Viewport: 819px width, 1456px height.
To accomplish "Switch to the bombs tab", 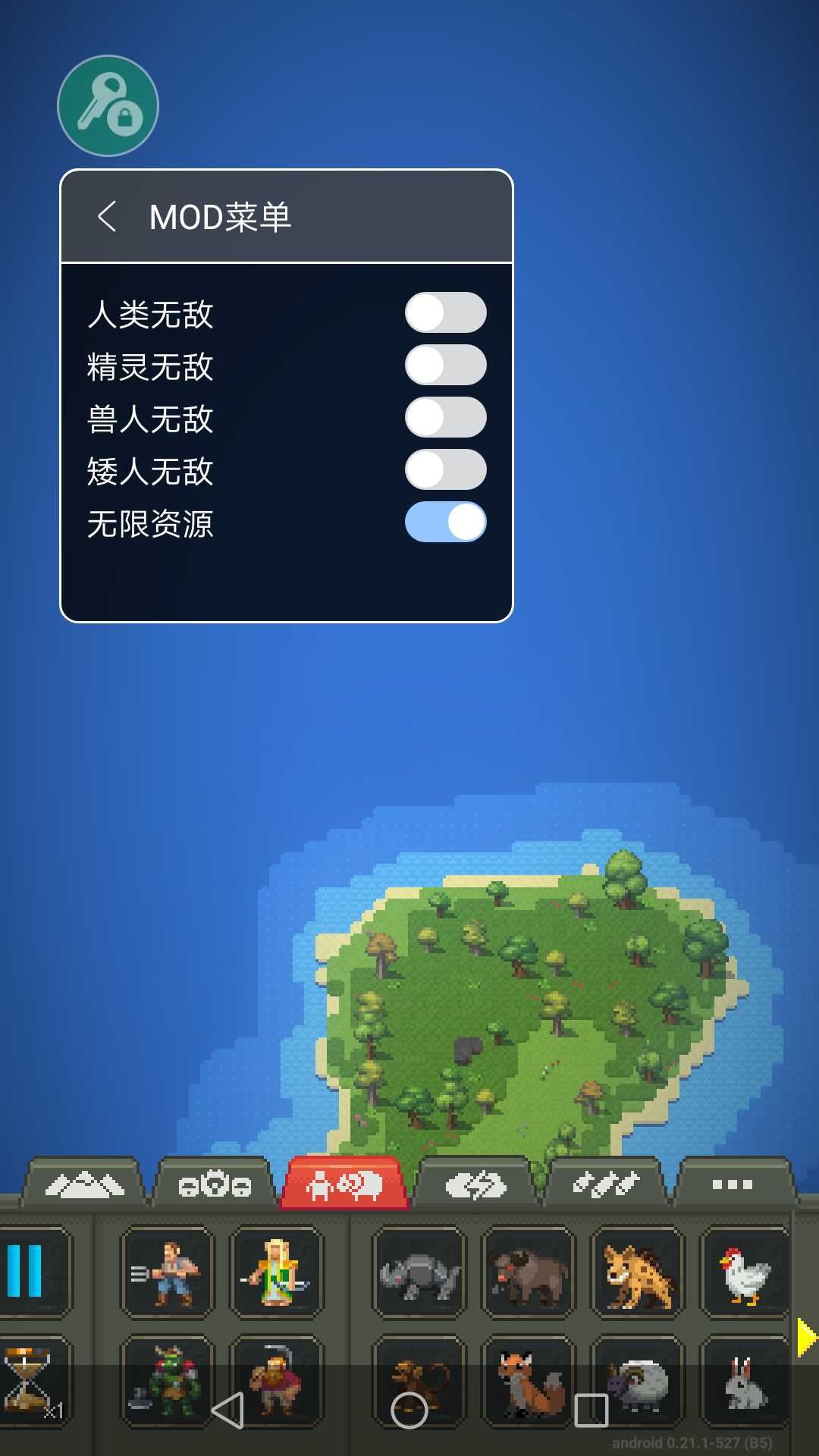I will pyautogui.click(x=605, y=1184).
